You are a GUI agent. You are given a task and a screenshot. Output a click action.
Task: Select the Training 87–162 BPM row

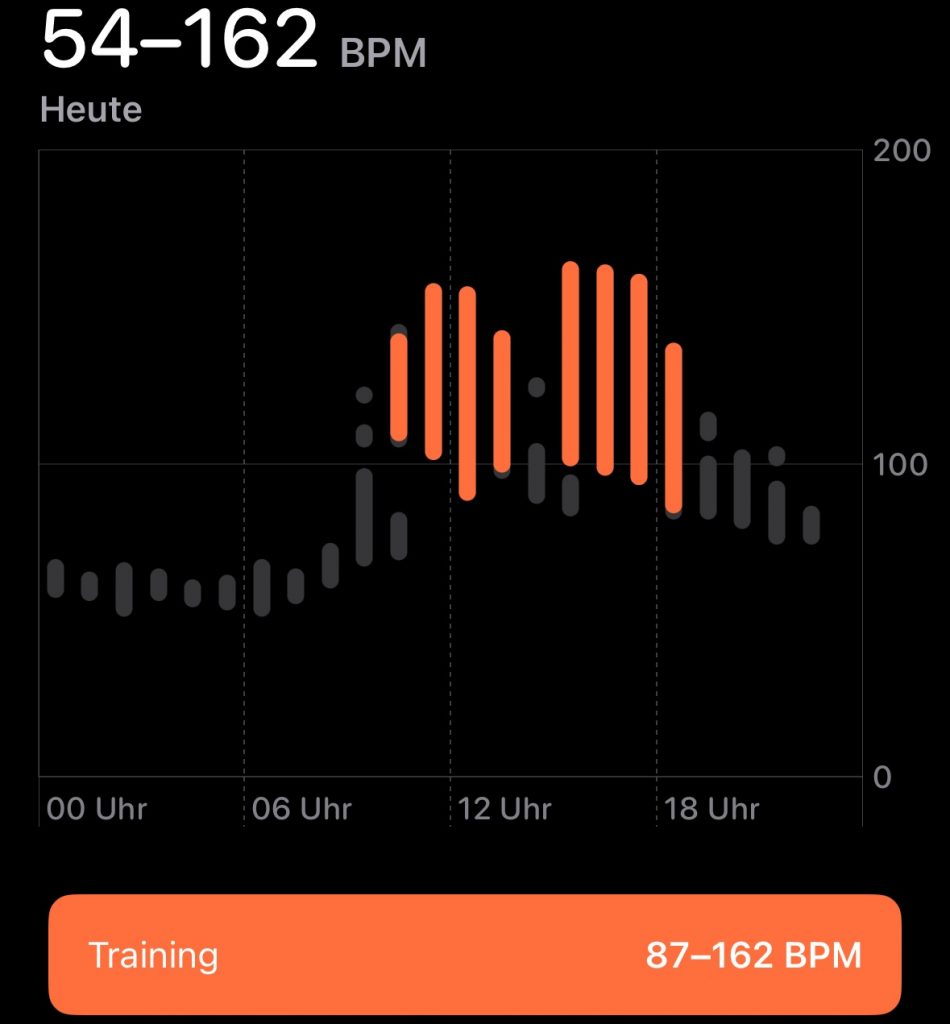tap(475, 955)
